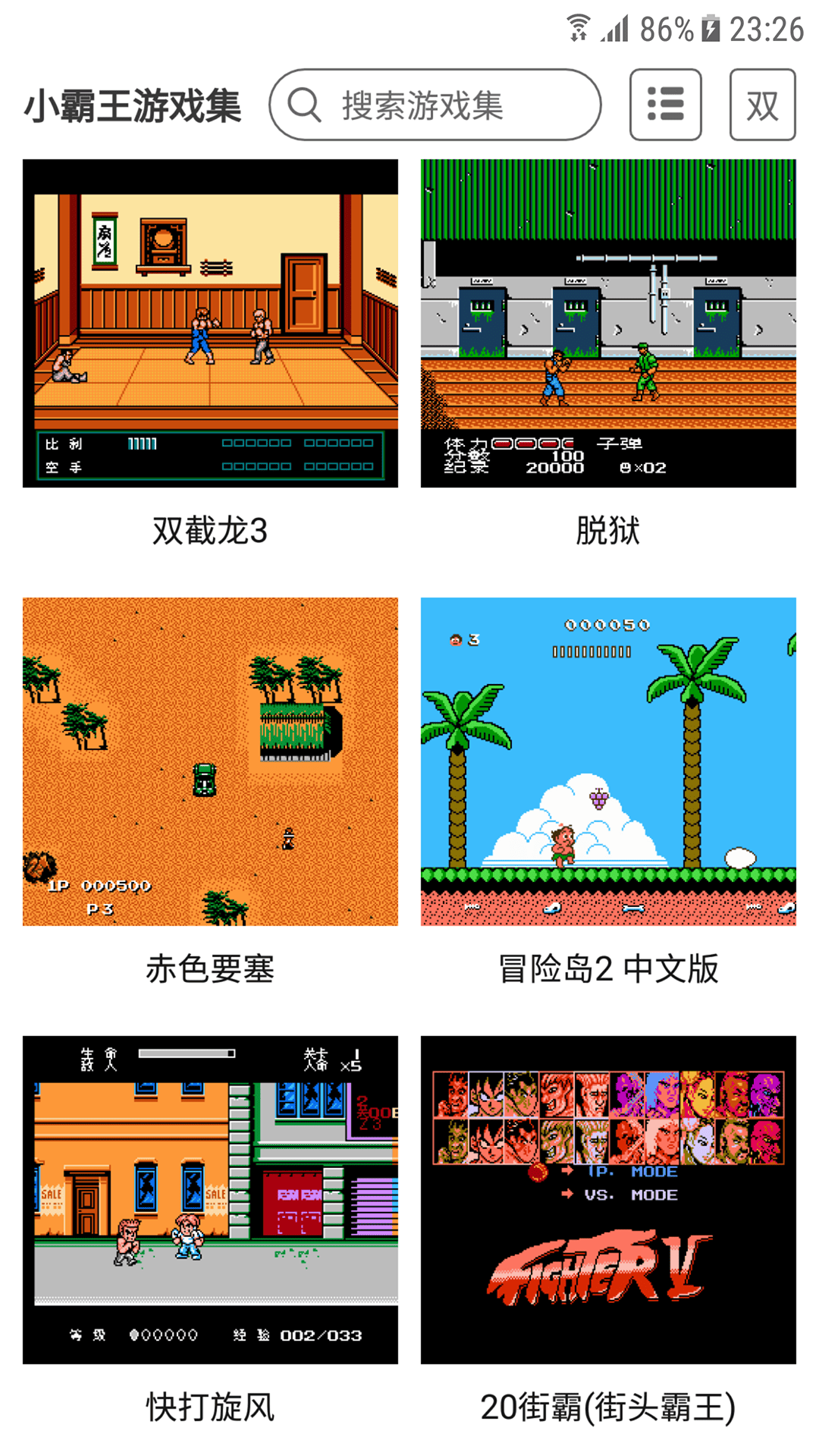819x1456 pixels.
Task: Open 冒险岛2 中文版
Action: point(608,761)
